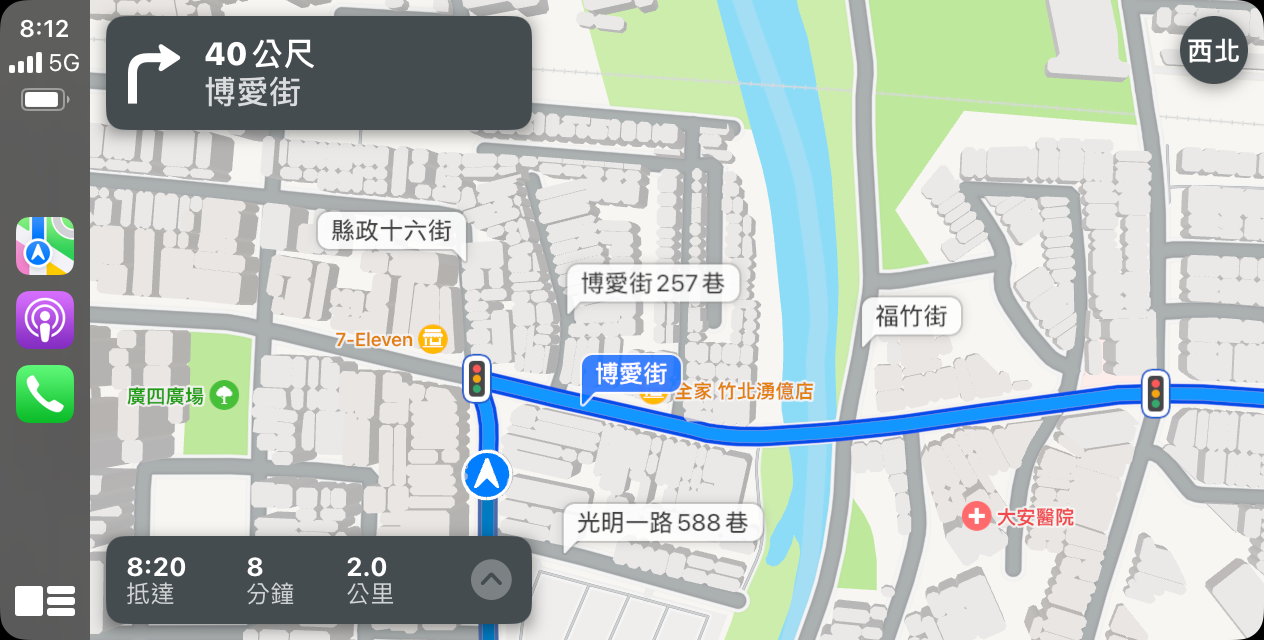Tap the 西北 compass button

1213,50
